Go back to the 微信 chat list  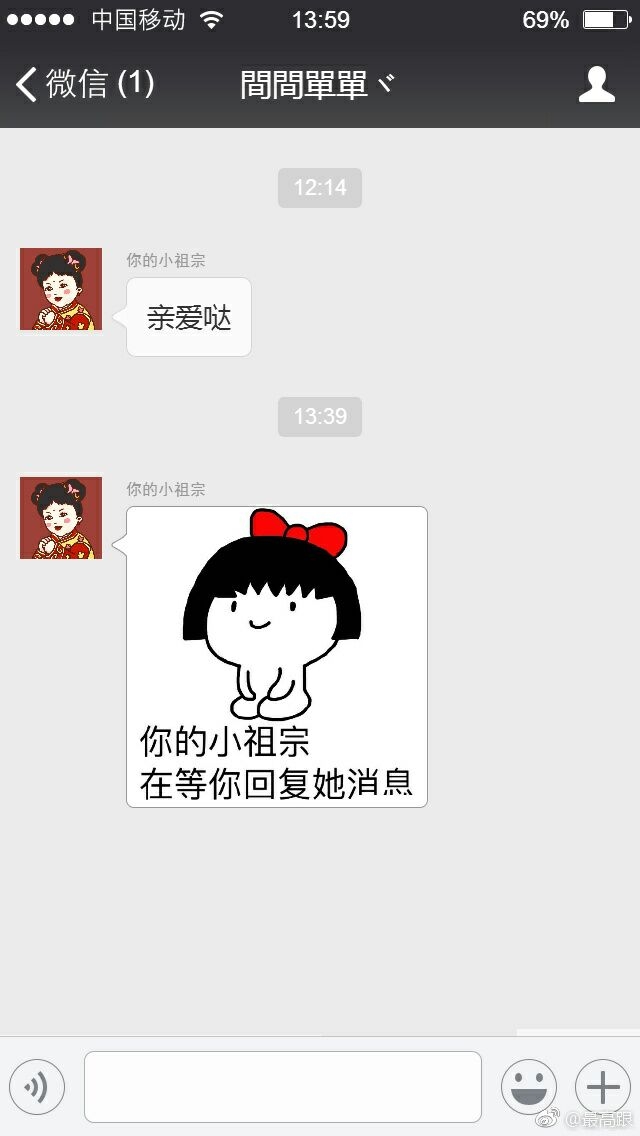coord(85,83)
